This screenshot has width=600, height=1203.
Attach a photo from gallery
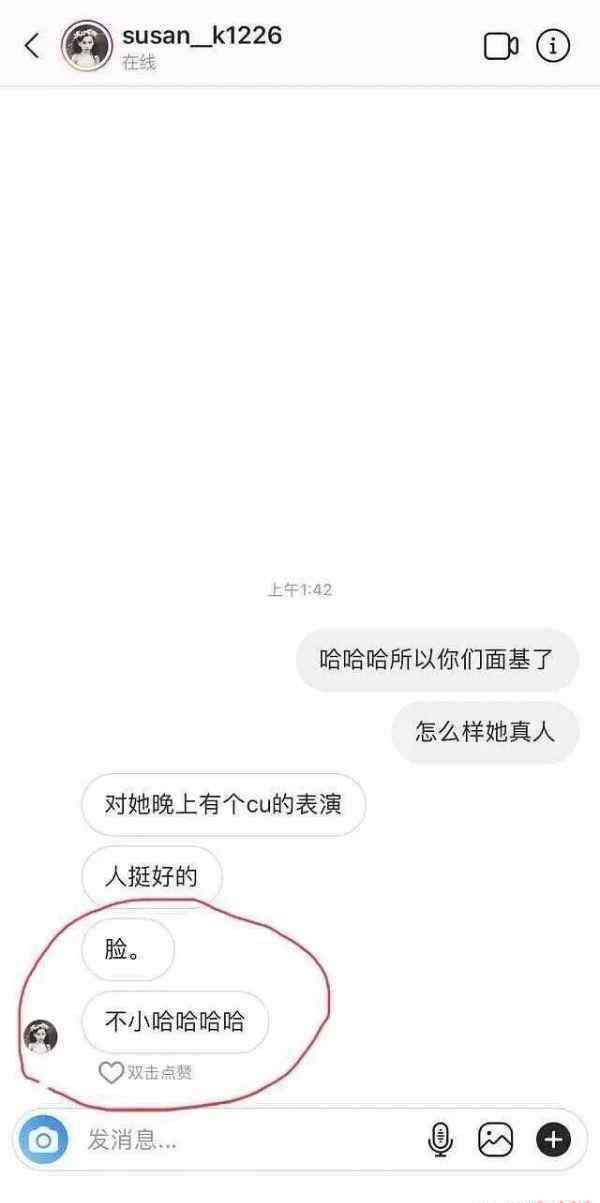(x=496, y=1139)
